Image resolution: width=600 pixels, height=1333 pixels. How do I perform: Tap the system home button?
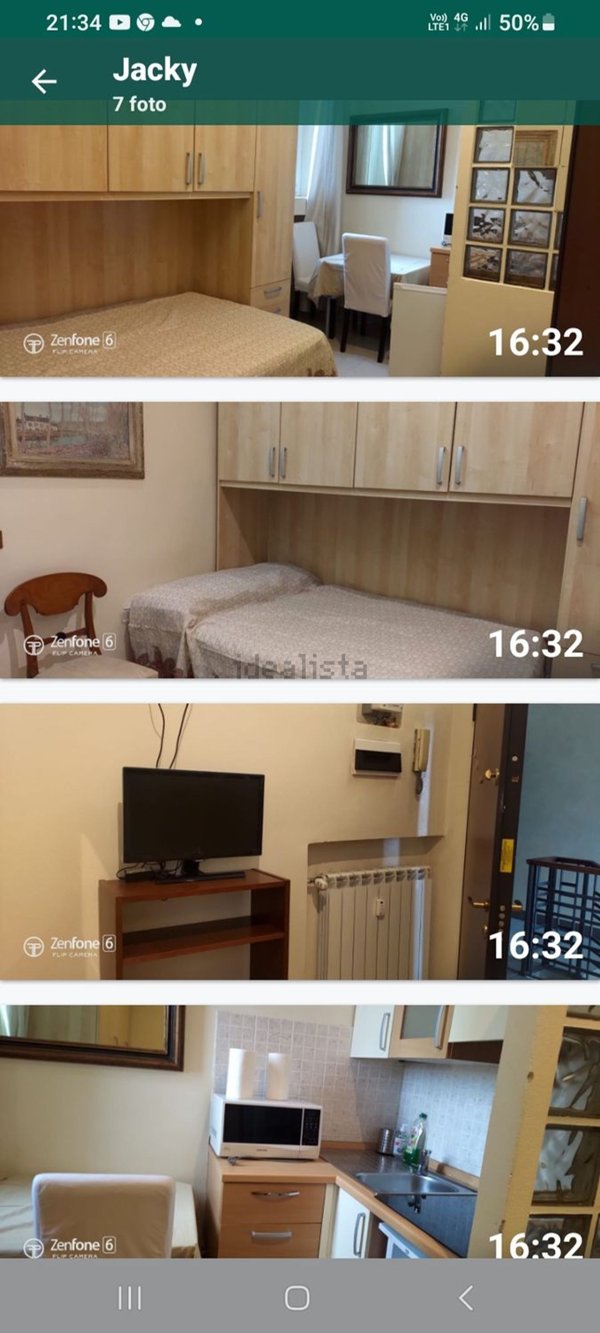(x=297, y=1297)
